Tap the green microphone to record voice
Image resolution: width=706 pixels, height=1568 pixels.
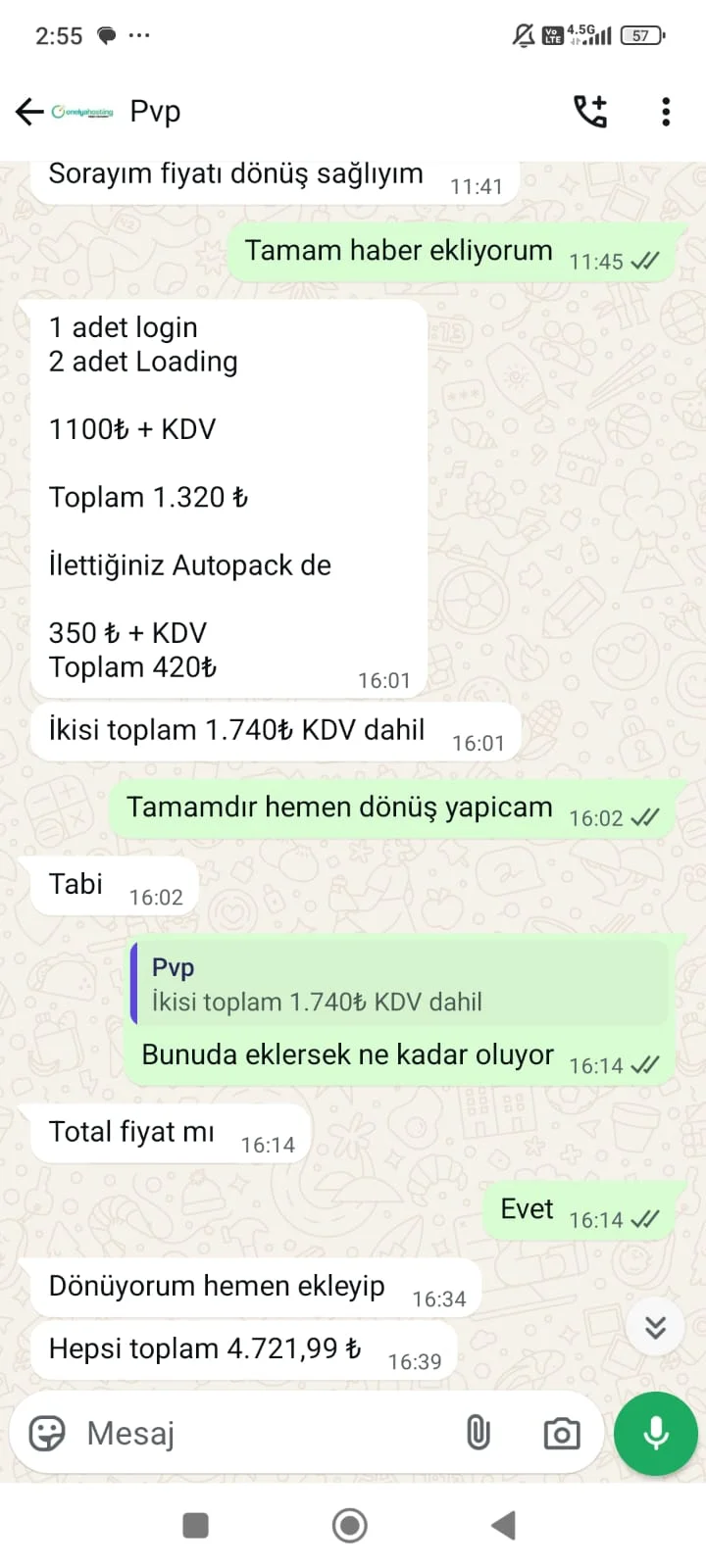pyautogui.click(x=655, y=1433)
